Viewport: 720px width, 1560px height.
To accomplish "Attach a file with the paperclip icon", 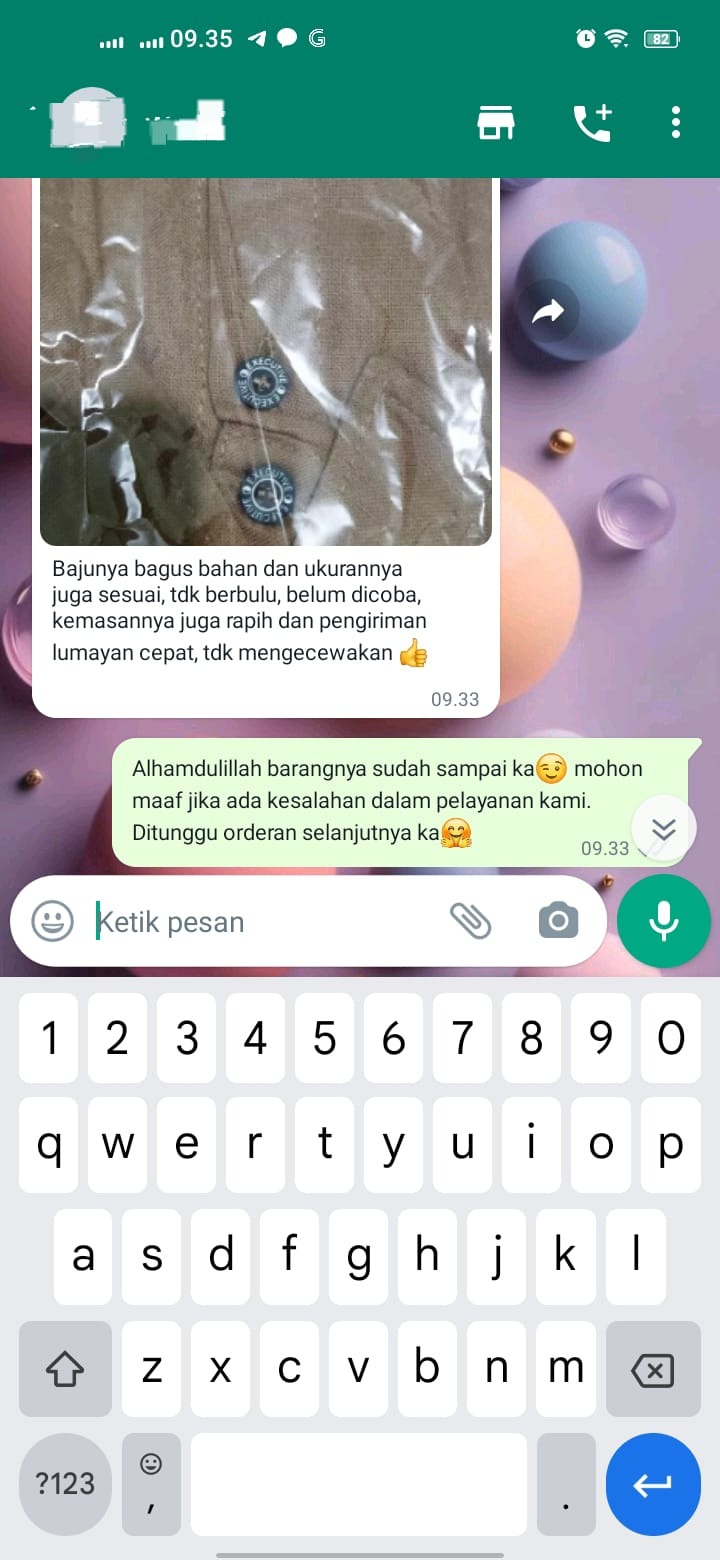I will [x=470, y=921].
